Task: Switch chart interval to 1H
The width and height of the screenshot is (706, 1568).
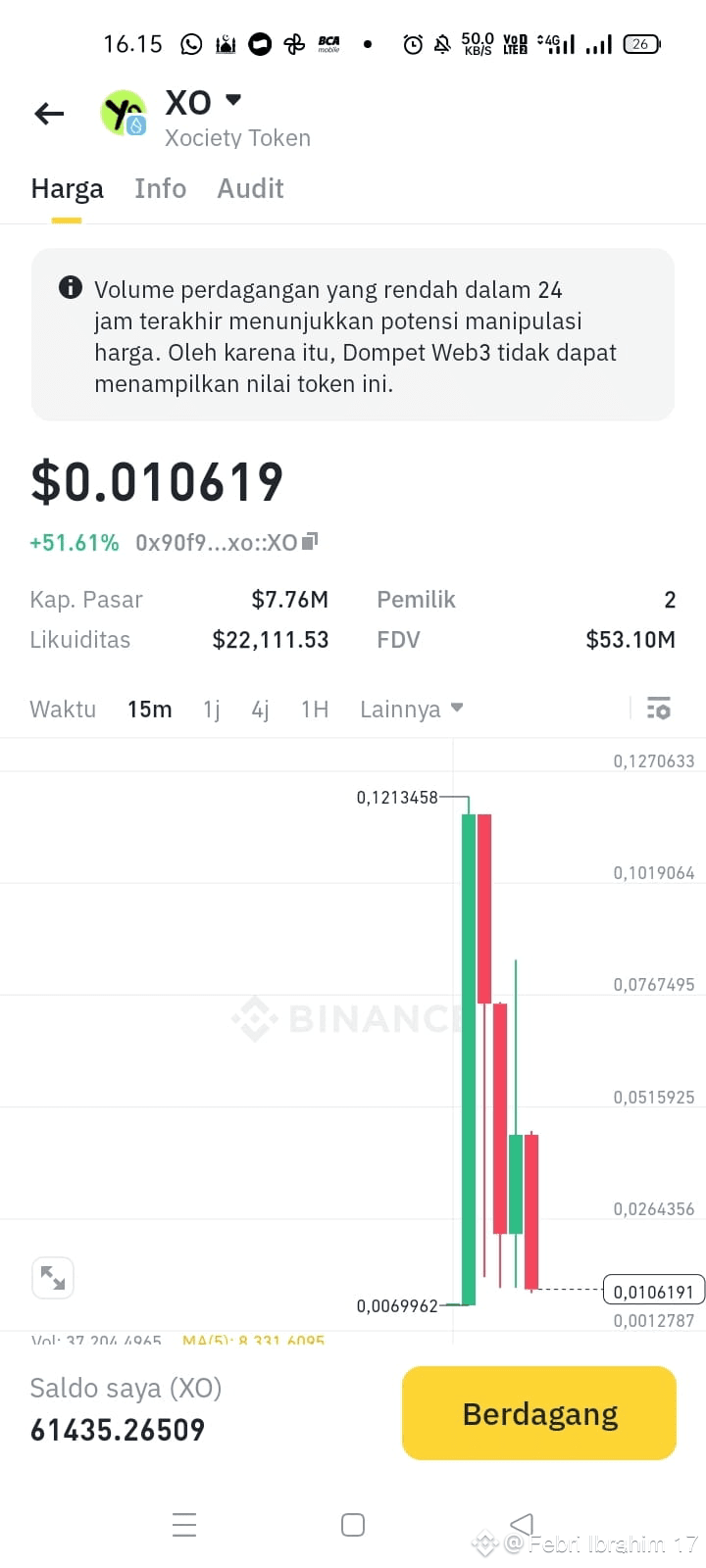Action: (315, 709)
